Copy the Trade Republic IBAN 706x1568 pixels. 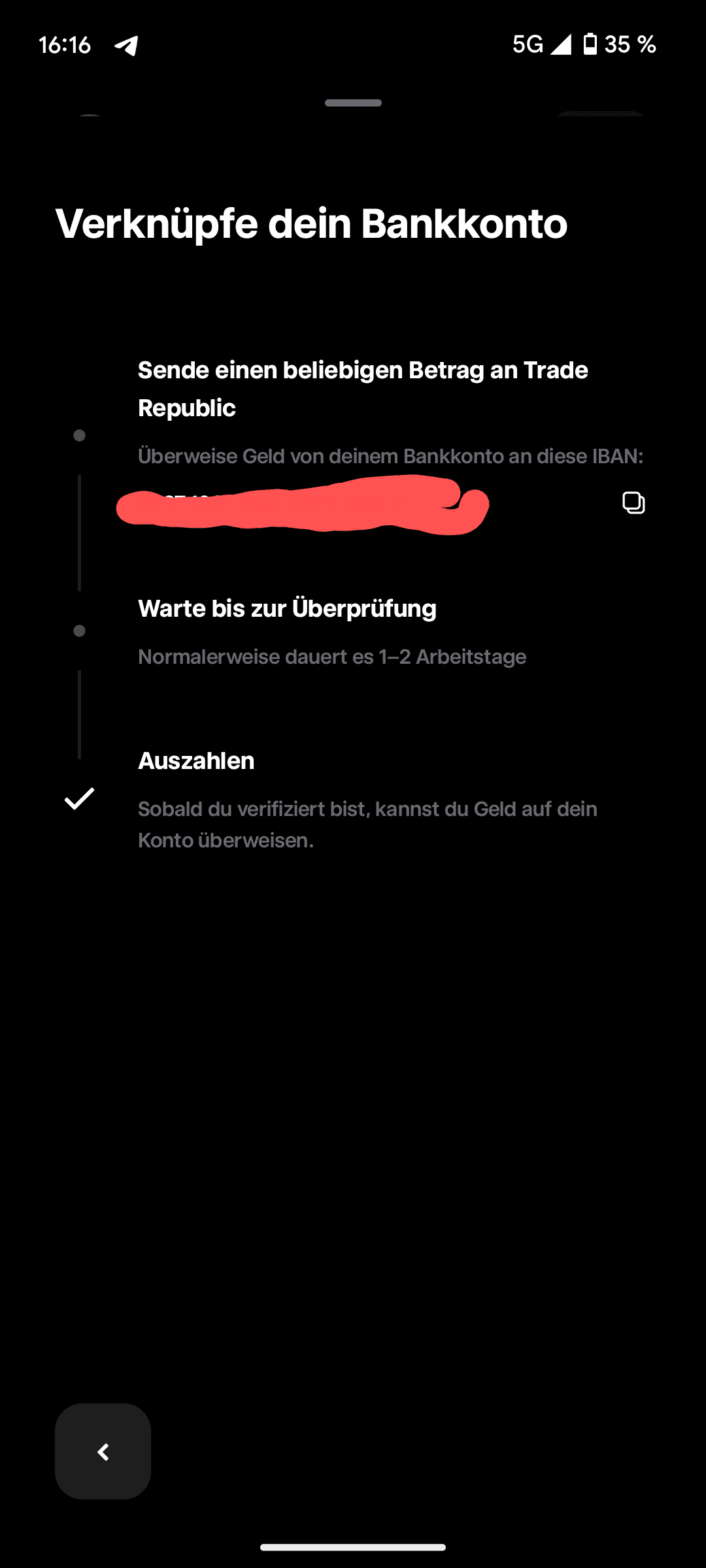pyautogui.click(x=633, y=502)
